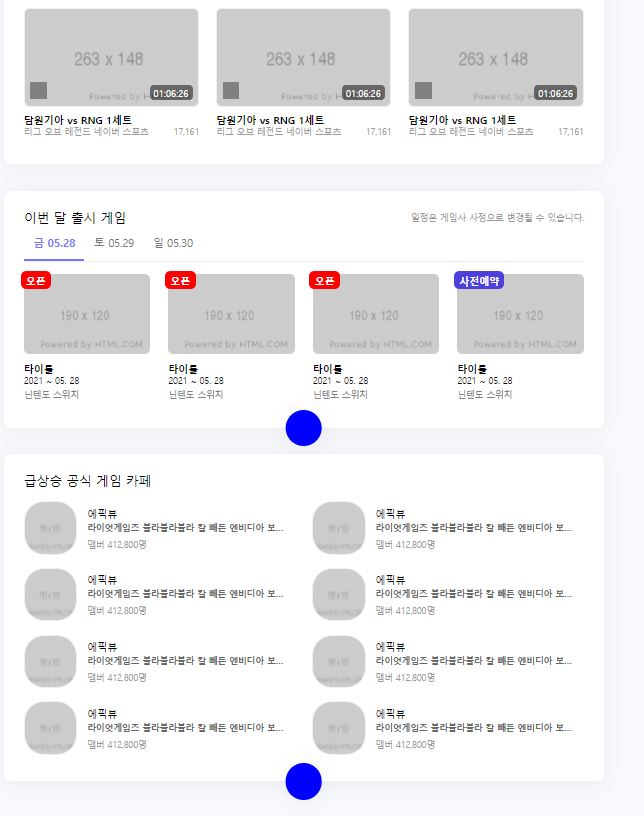Screen dimensions: 644x816
Task: Switch to the 일 05.30 tab
Action: (173, 243)
